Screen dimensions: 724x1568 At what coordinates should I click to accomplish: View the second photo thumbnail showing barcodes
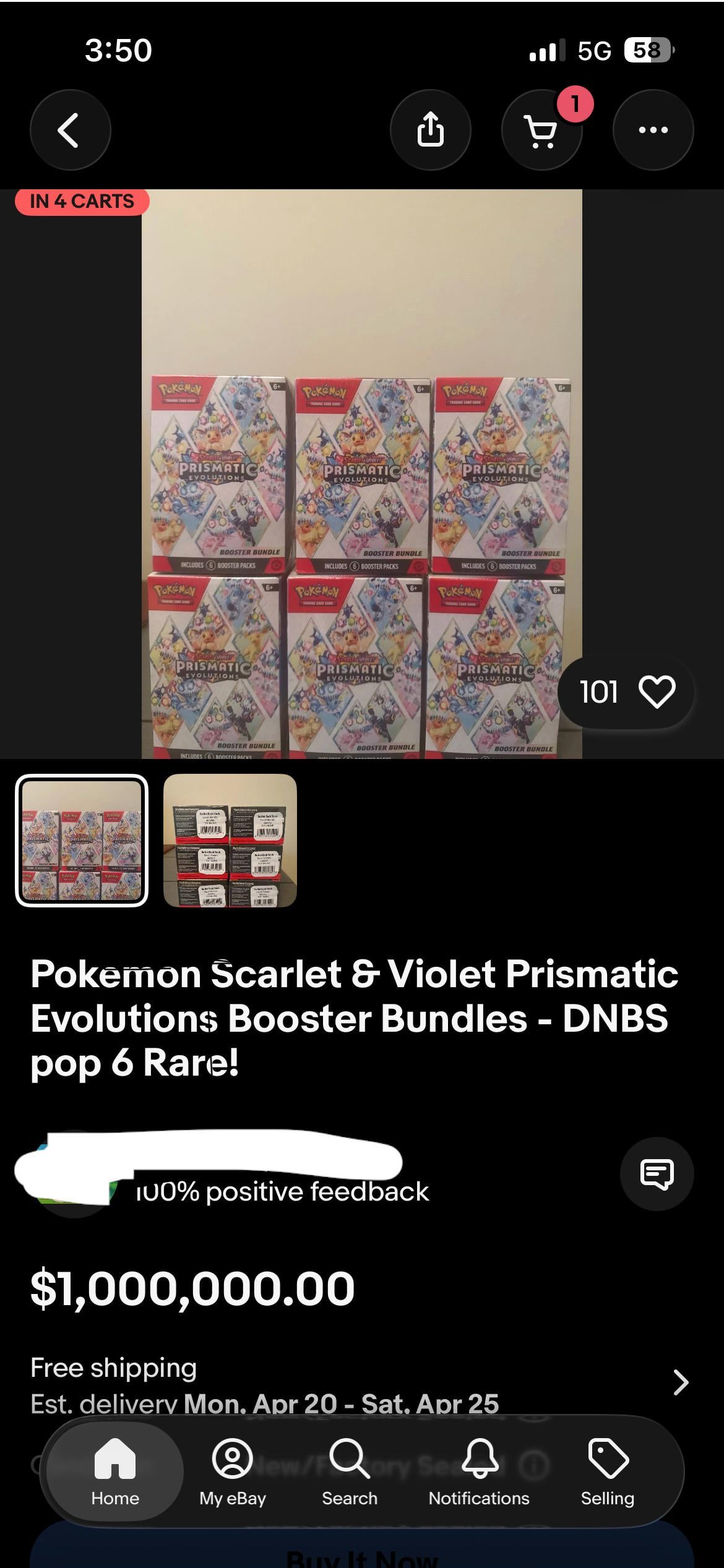point(230,841)
